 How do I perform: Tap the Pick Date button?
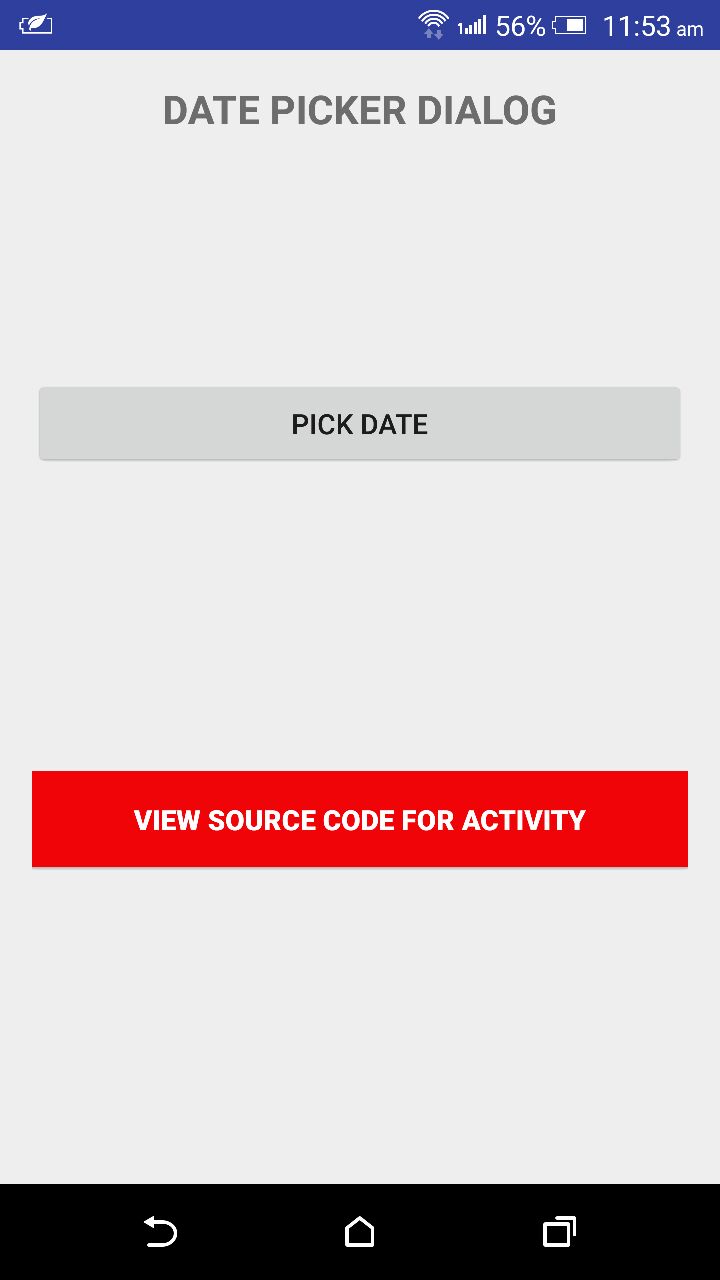click(360, 424)
